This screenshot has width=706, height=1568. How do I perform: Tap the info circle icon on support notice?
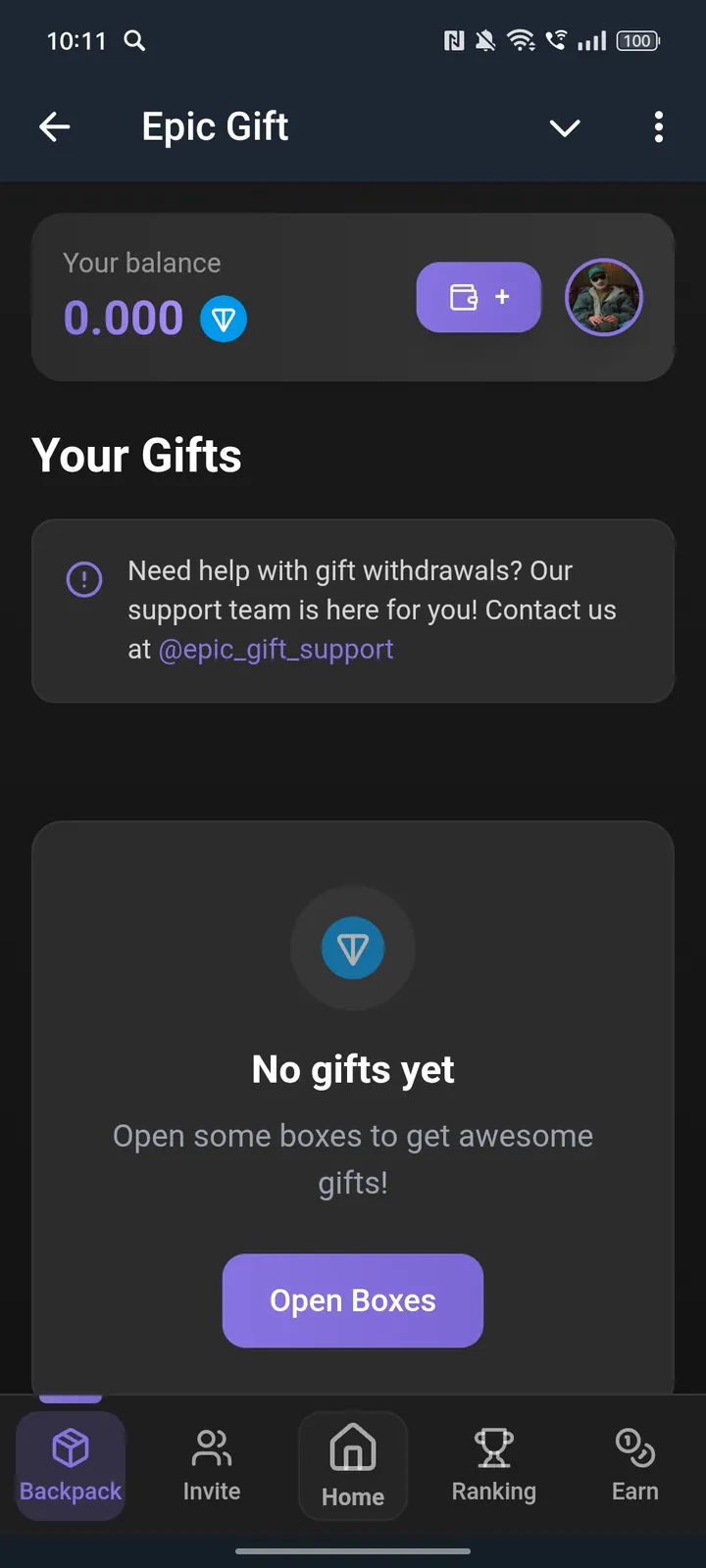click(84, 580)
